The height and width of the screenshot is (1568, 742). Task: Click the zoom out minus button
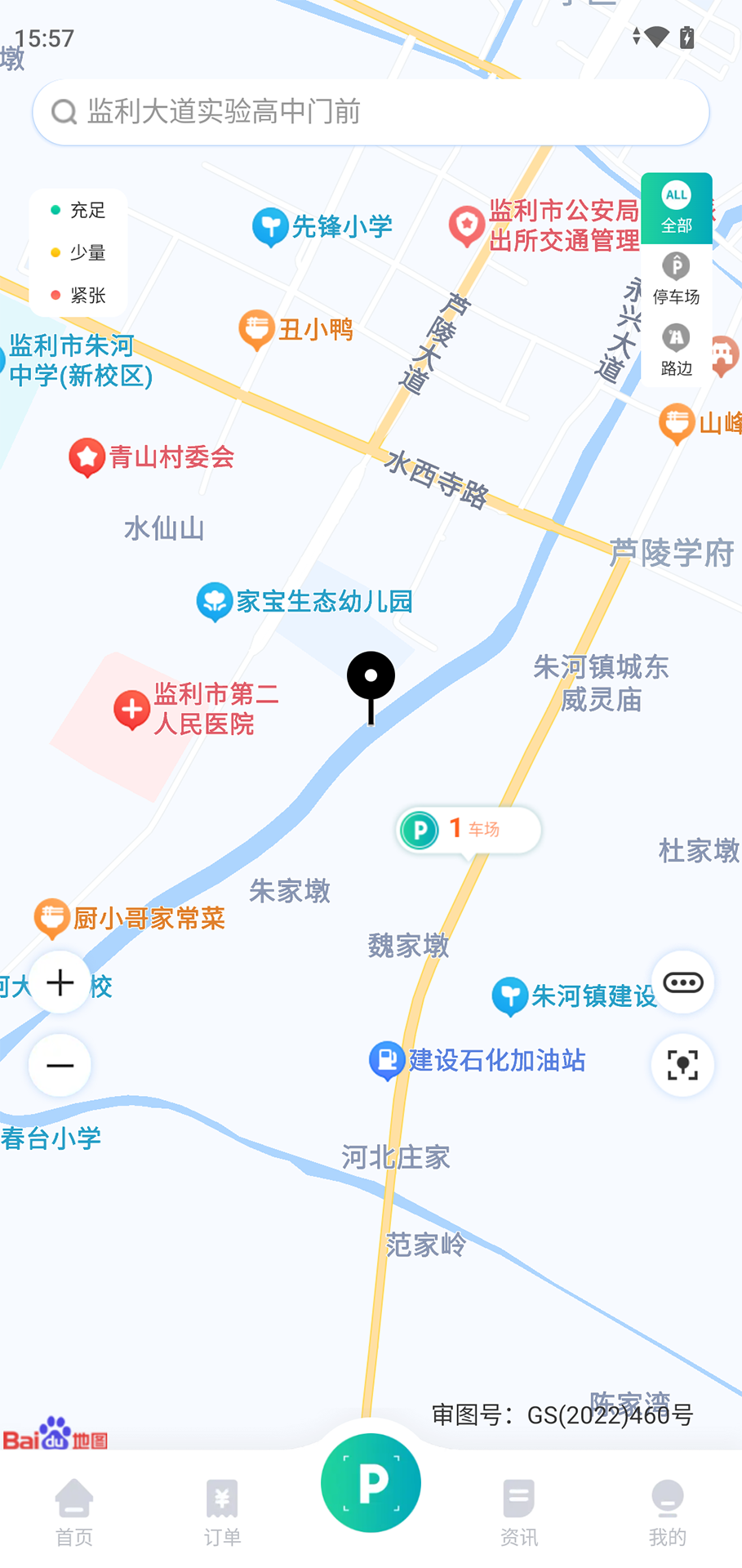coord(59,1064)
